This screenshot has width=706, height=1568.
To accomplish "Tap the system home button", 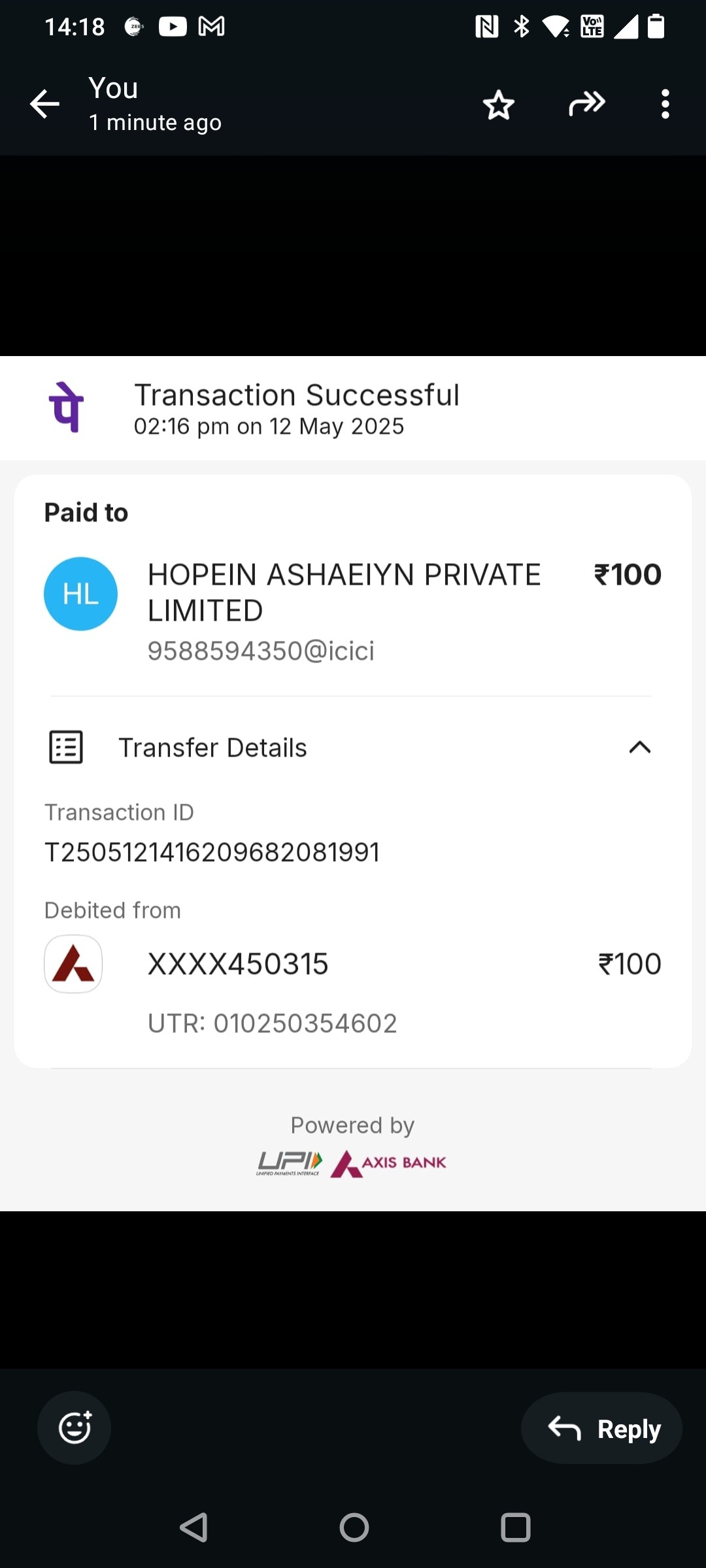I will [354, 1527].
